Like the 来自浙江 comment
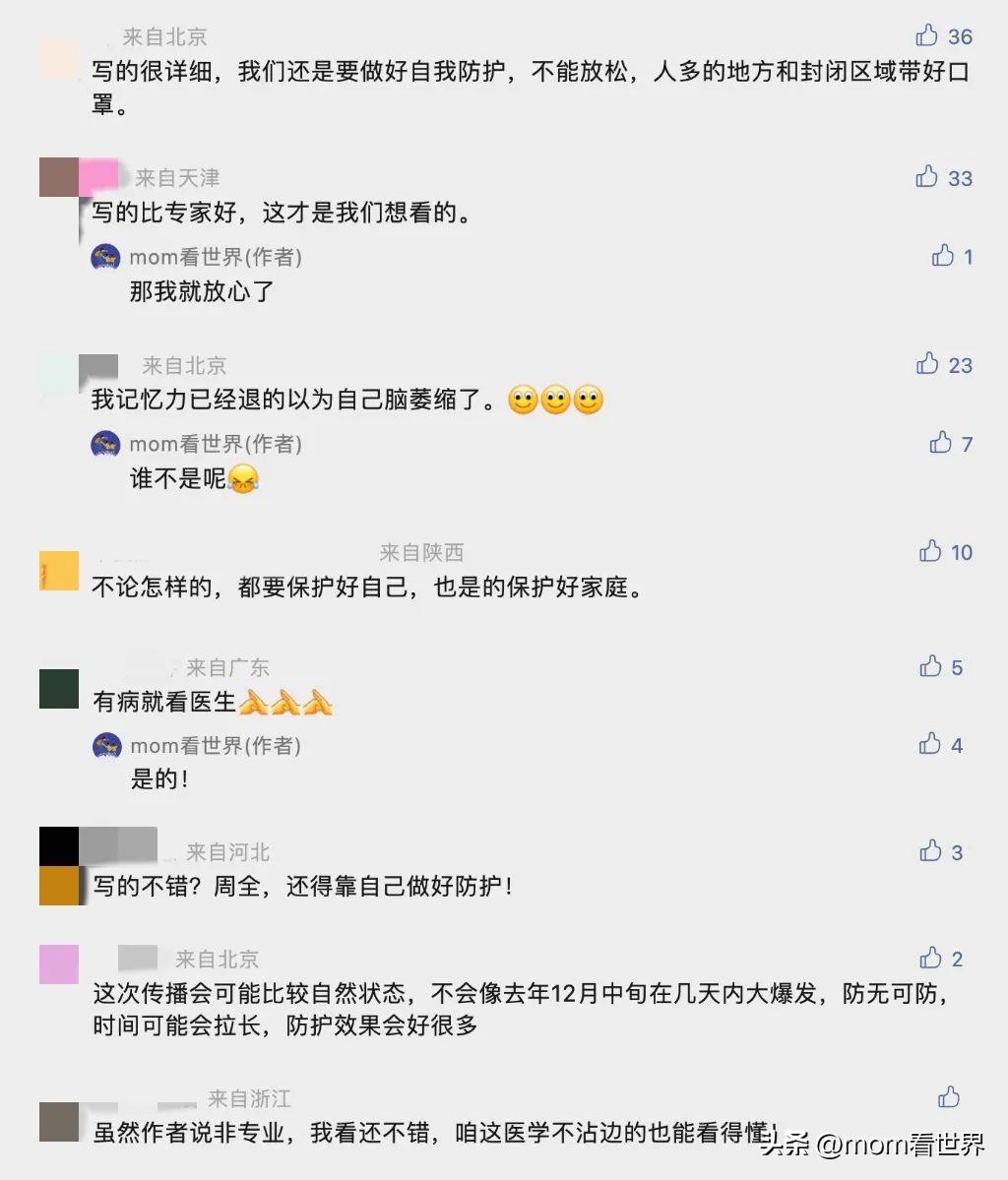The width and height of the screenshot is (1008, 1180). pos(949,1096)
